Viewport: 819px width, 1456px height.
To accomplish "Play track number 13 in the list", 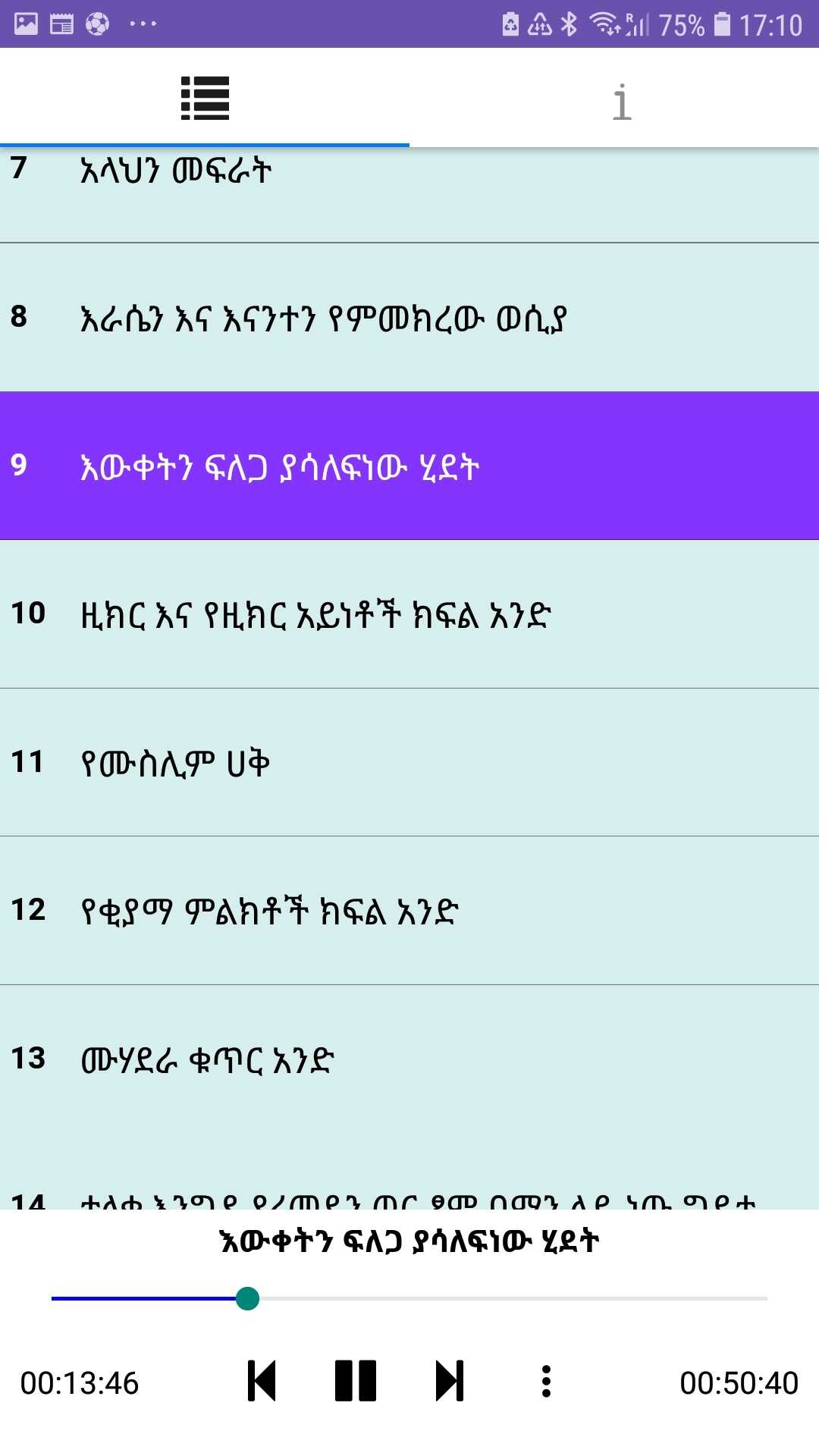I will coord(409,1059).
